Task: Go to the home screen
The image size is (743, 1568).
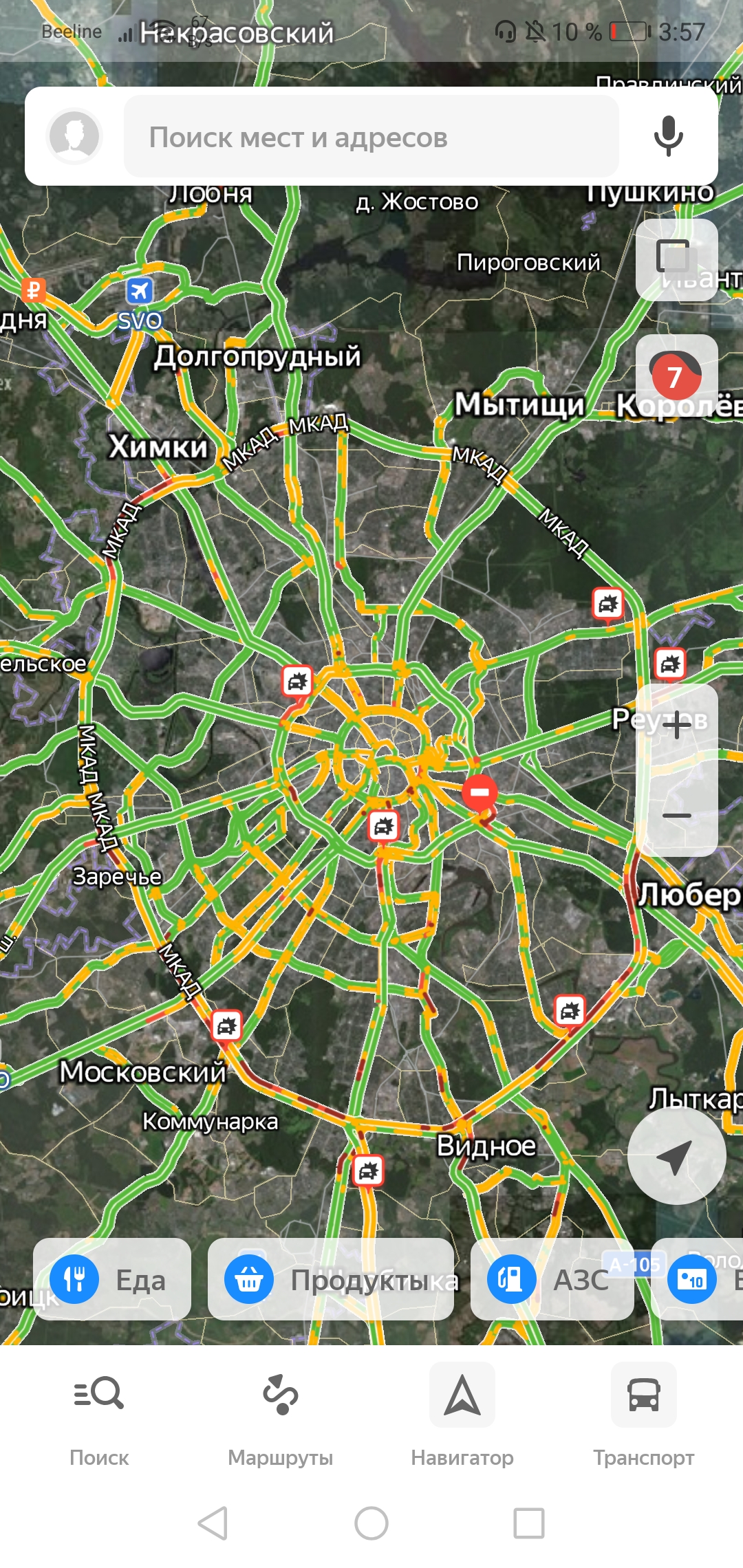Action: point(371,1523)
